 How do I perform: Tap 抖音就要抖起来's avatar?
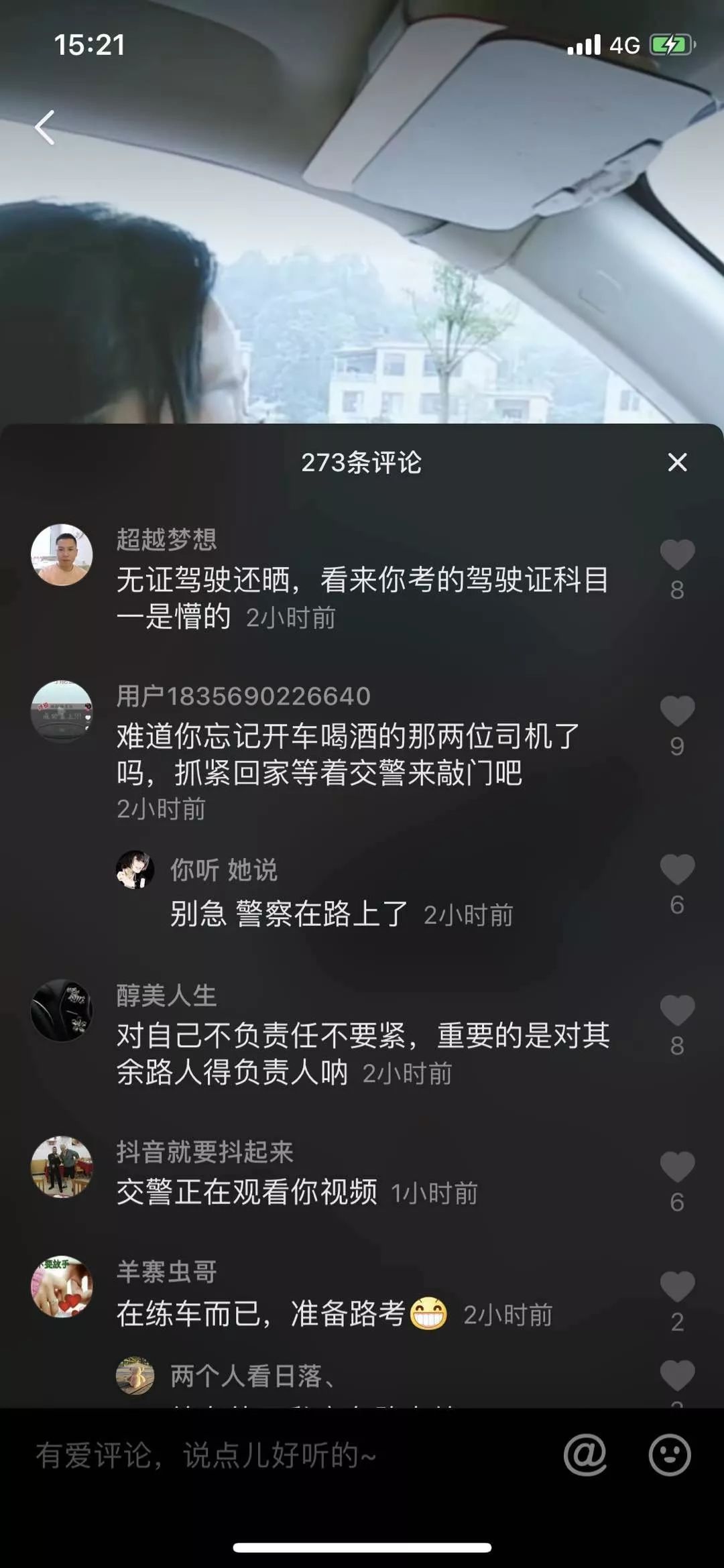tap(62, 1167)
